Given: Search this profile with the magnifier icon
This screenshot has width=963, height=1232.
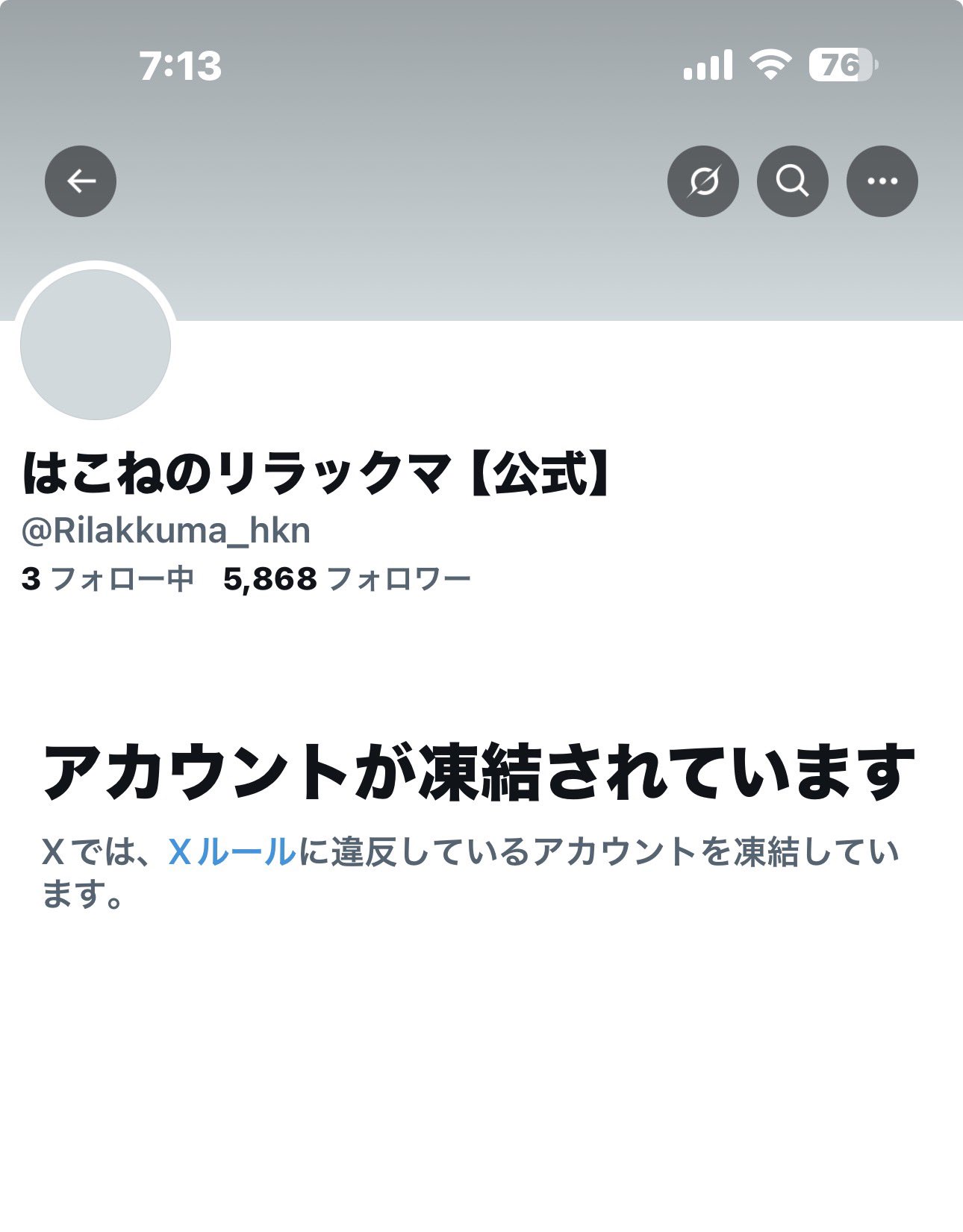Looking at the screenshot, I should [792, 181].
